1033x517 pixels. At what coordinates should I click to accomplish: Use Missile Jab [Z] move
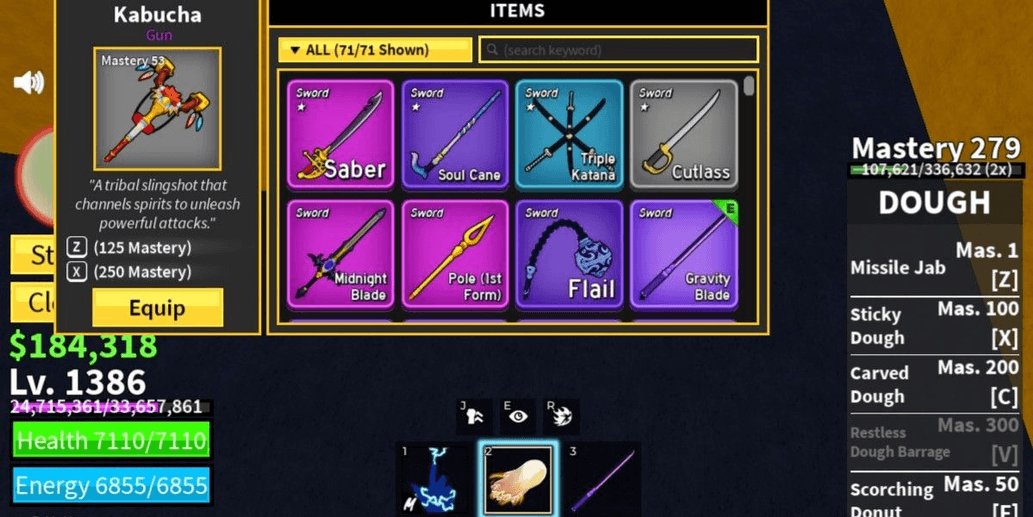click(x=934, y=268)
